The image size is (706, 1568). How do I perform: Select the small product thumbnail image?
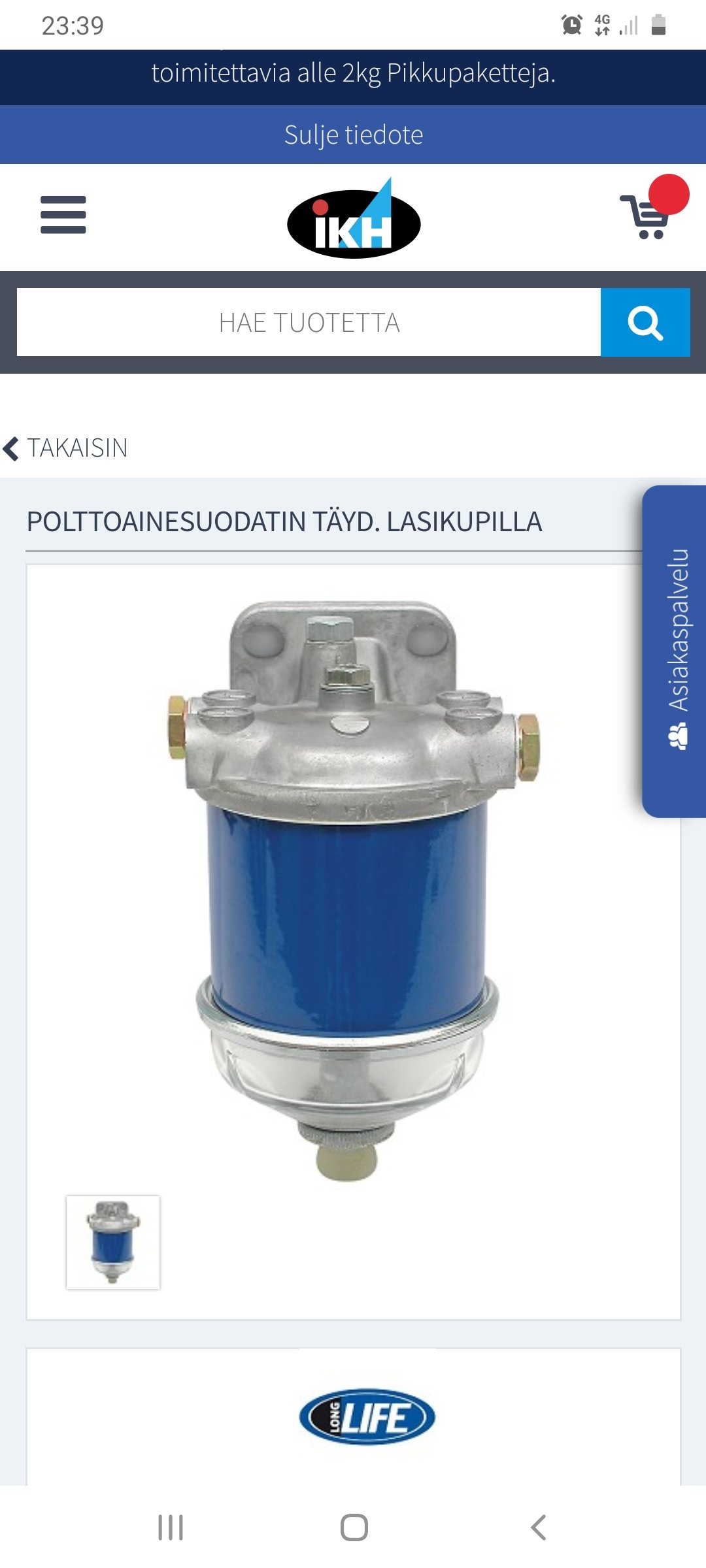tap(113, 1242)
